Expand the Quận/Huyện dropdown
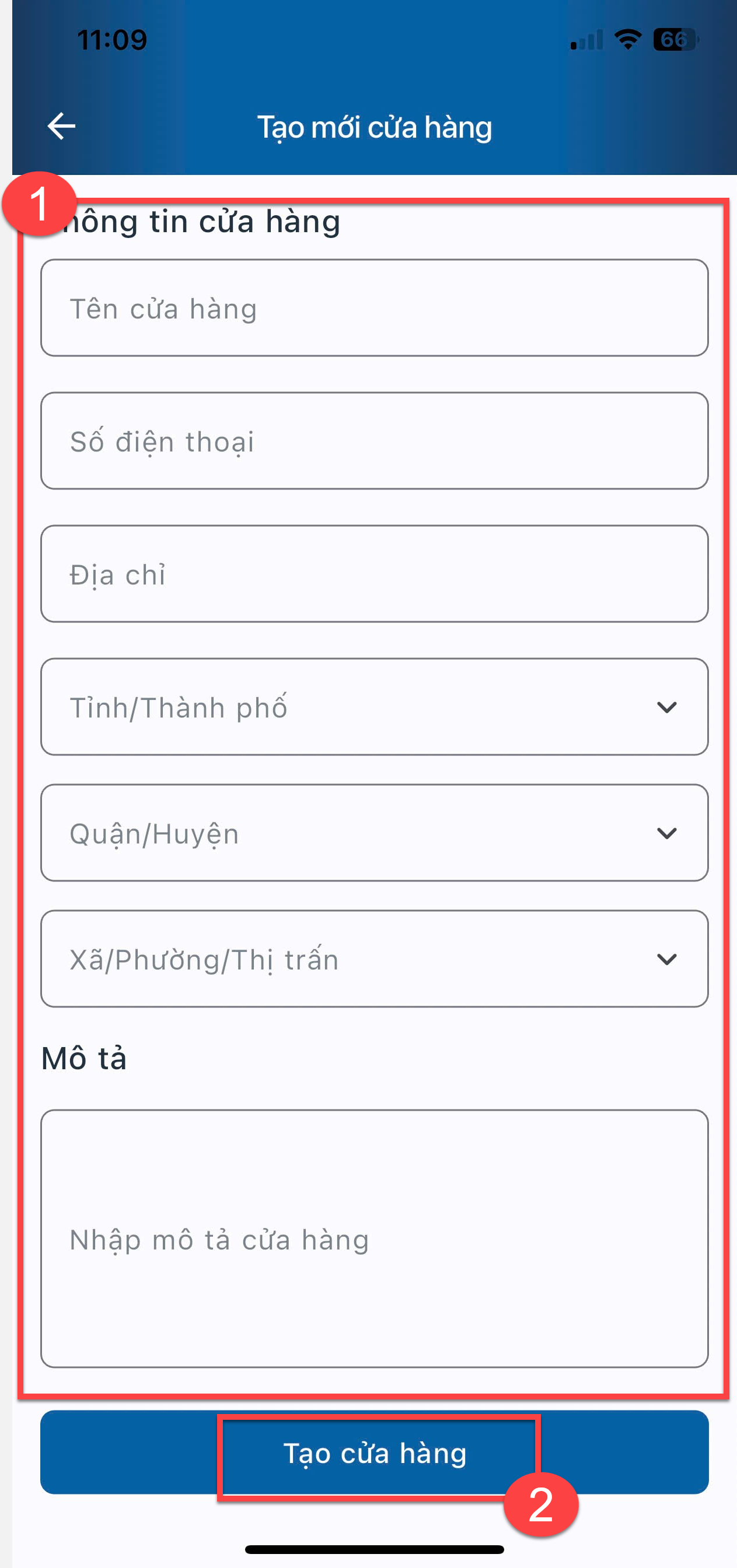The height and width of the screenshot is (1568, 737). [374, 832]
